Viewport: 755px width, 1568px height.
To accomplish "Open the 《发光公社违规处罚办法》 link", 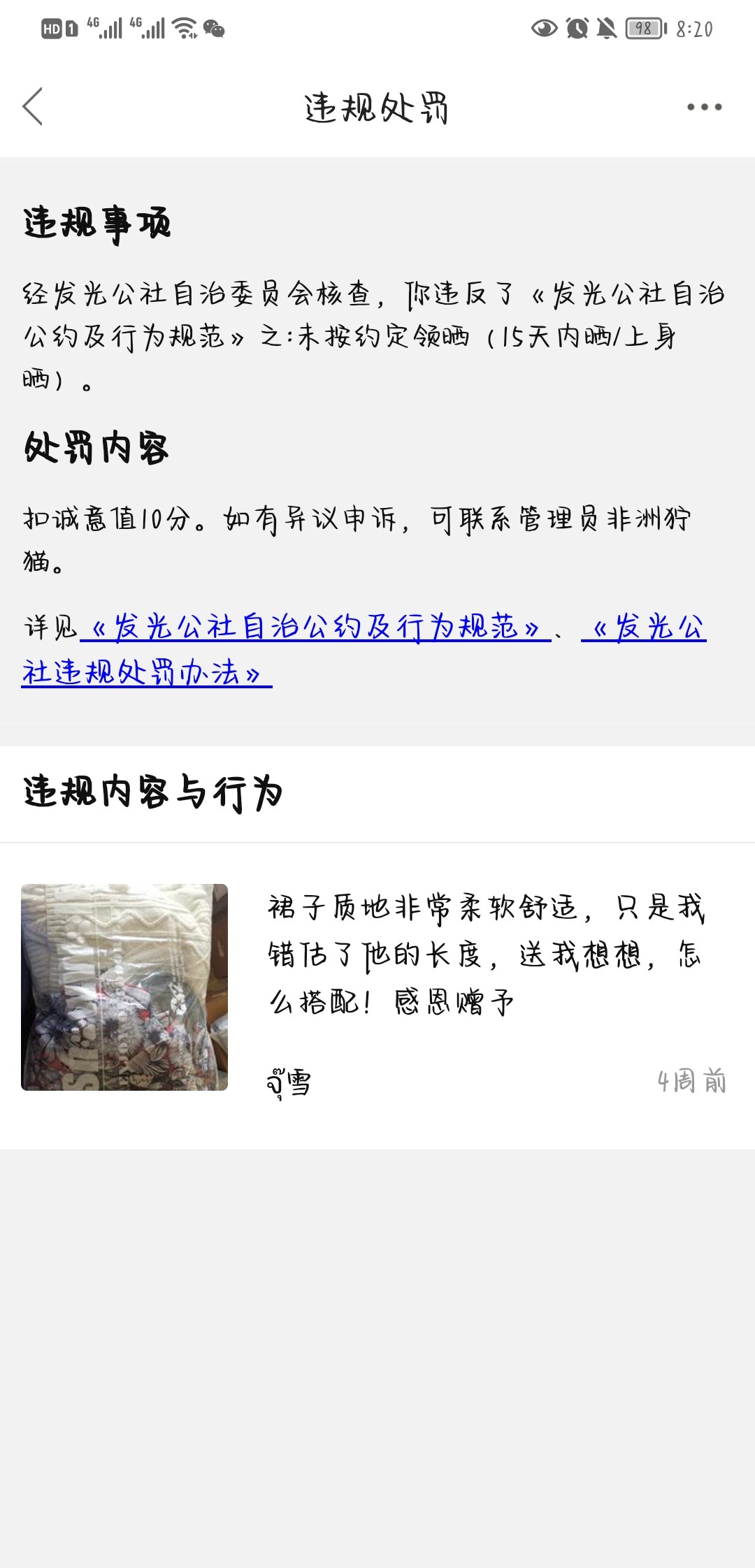I will 147,673.
